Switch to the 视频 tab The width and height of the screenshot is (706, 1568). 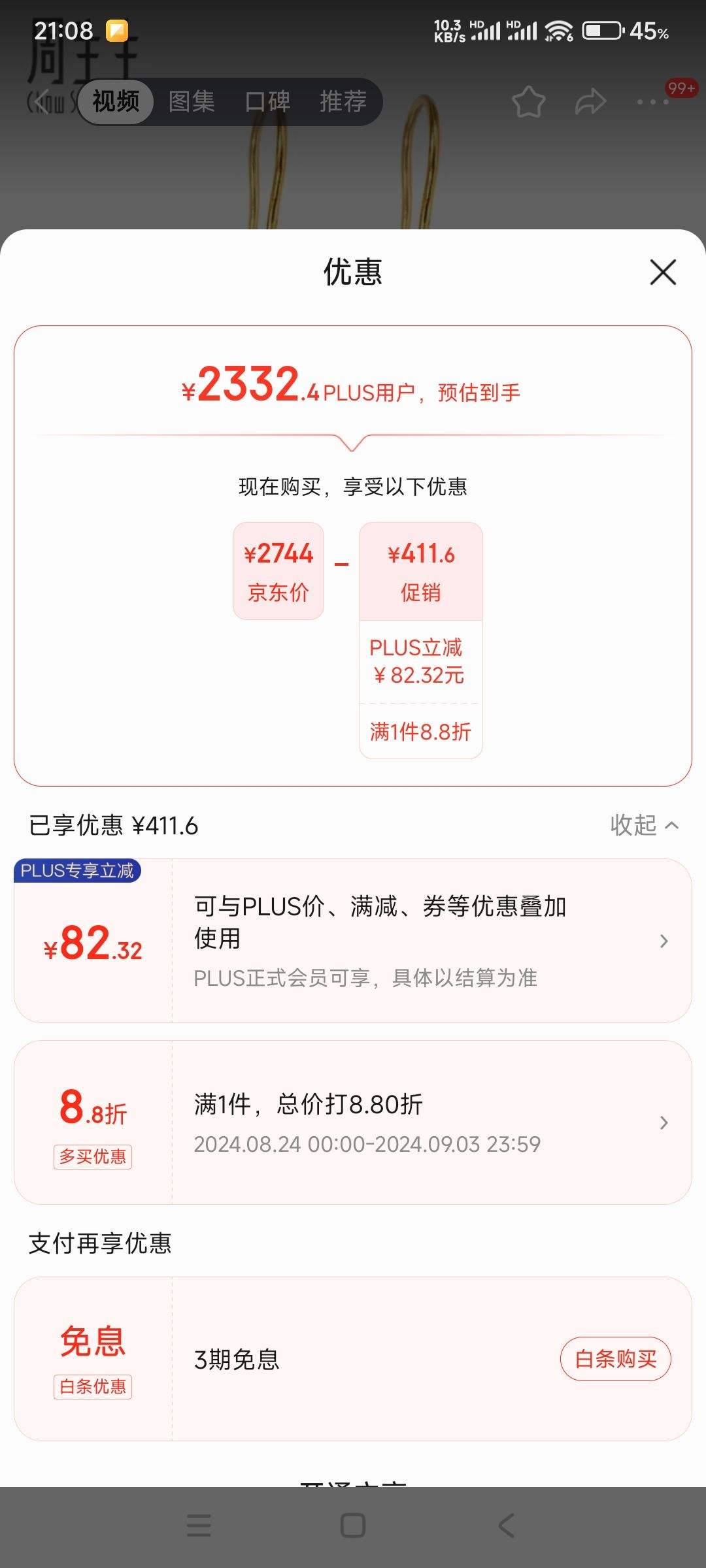click(x=116, y=101)
